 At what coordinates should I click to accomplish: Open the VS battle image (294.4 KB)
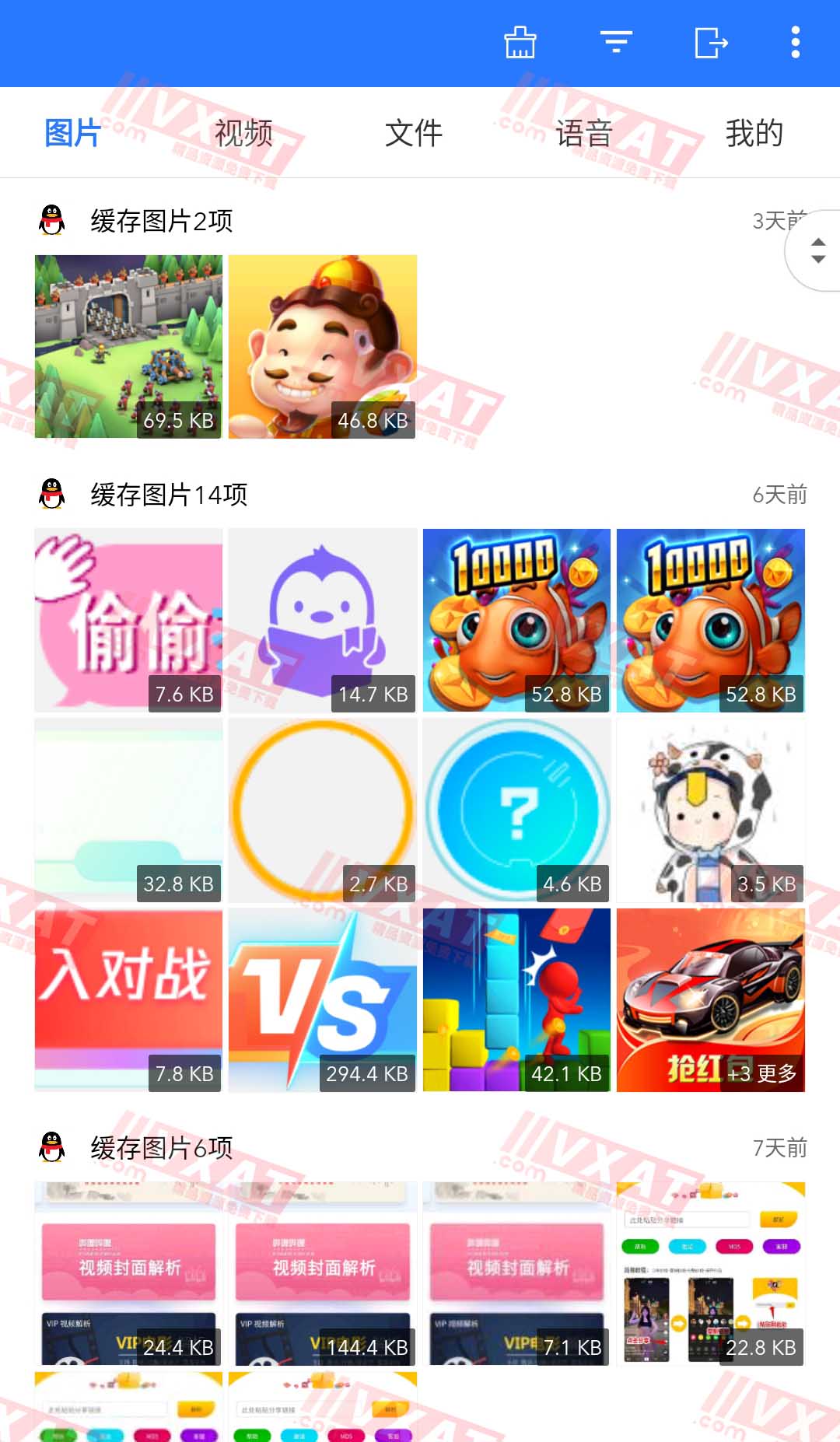tap(323, 999)
